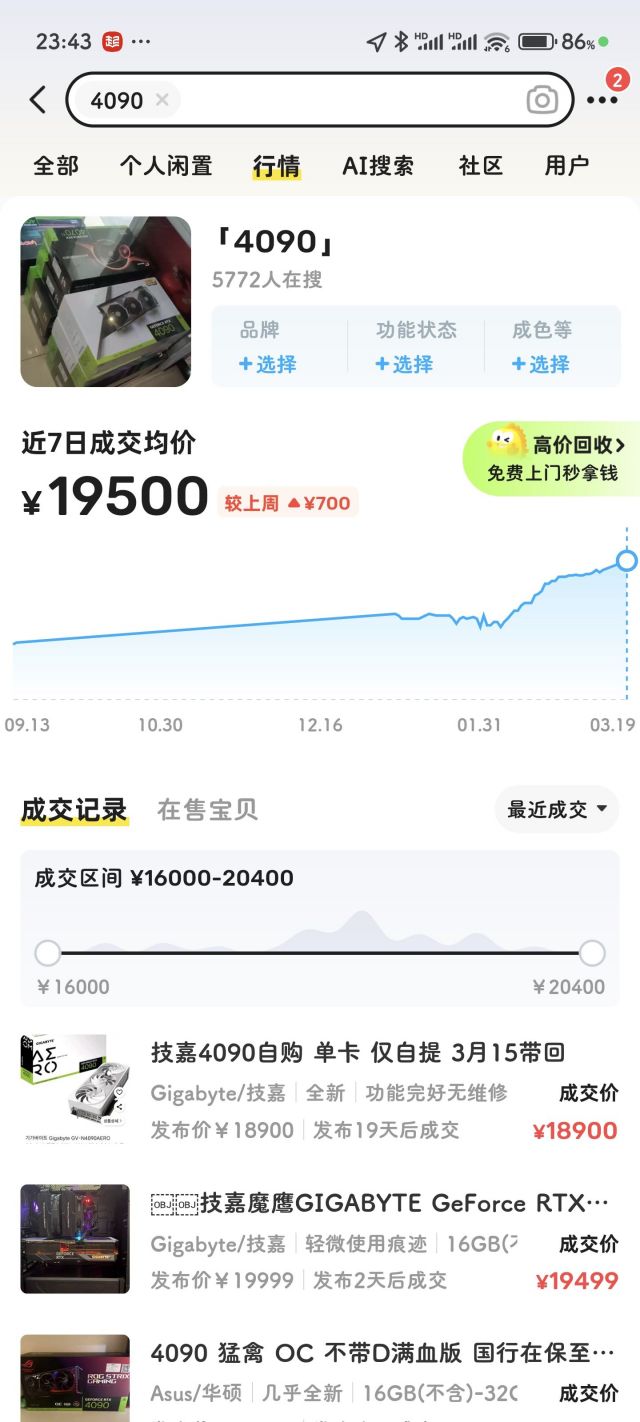
Task: Go back using the top arrow
Action: [37, 100]
